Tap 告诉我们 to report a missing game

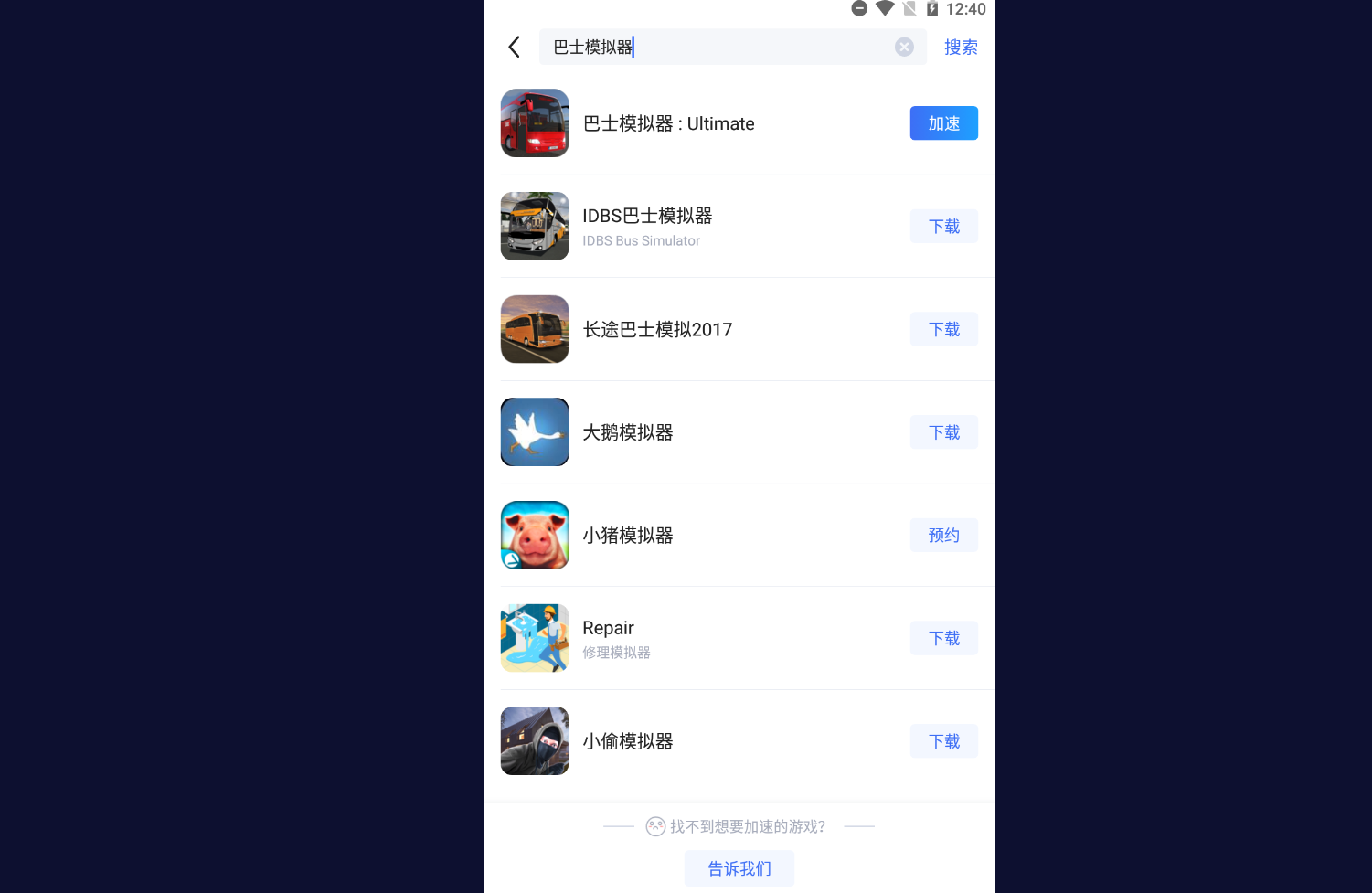pyautogui.click(x=739, y=868)
